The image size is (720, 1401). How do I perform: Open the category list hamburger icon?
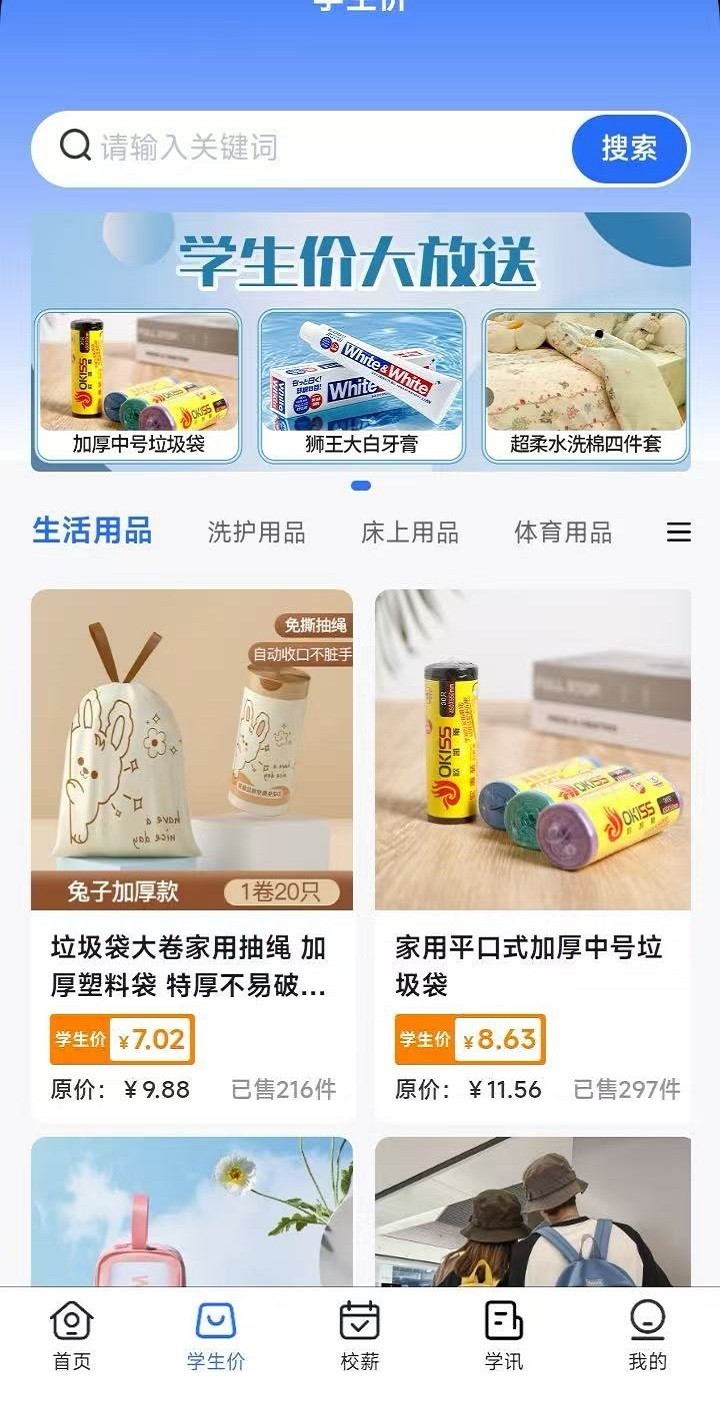point(679,532)
